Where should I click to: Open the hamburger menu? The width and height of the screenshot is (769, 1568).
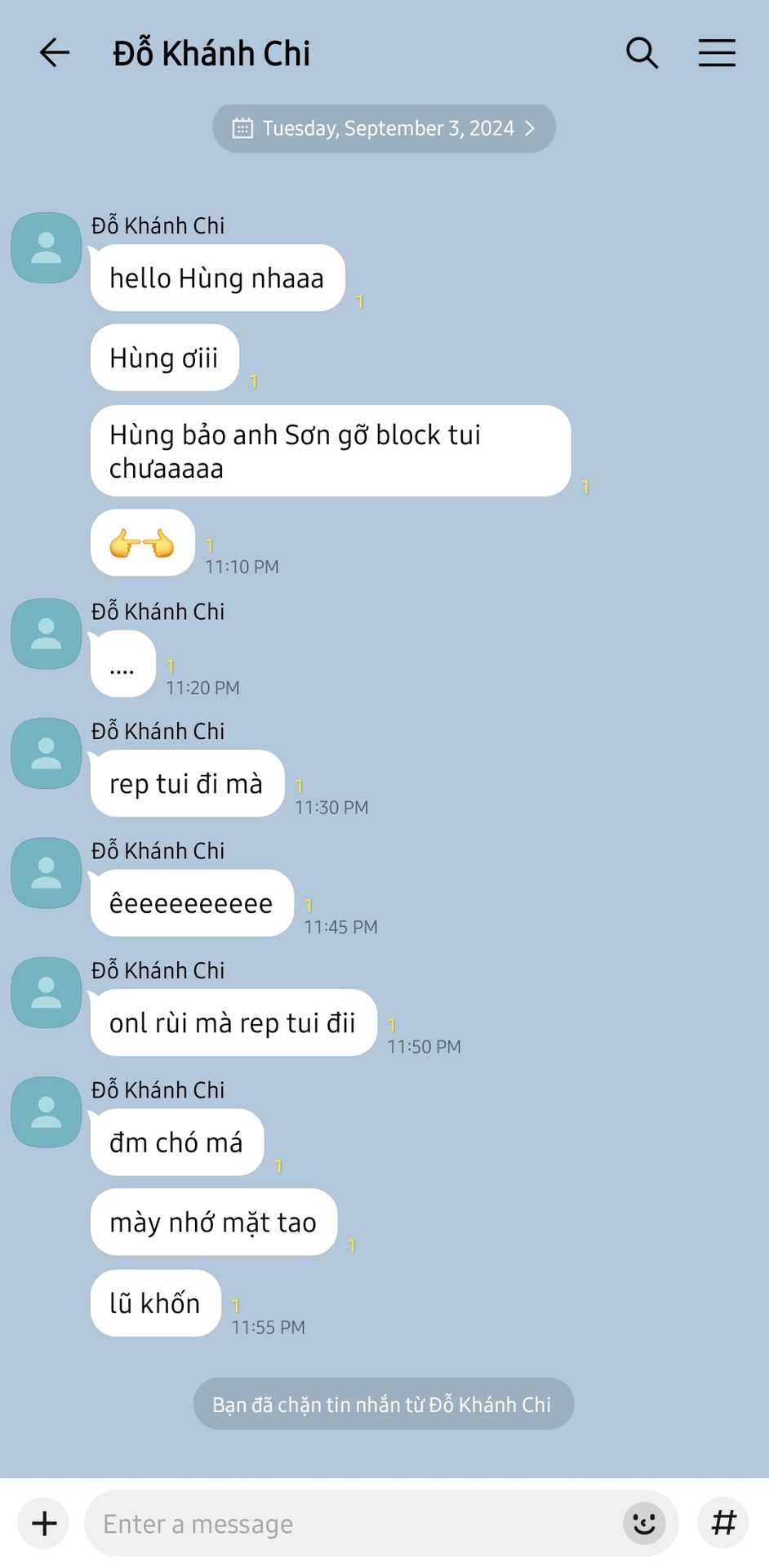[717, 53]
